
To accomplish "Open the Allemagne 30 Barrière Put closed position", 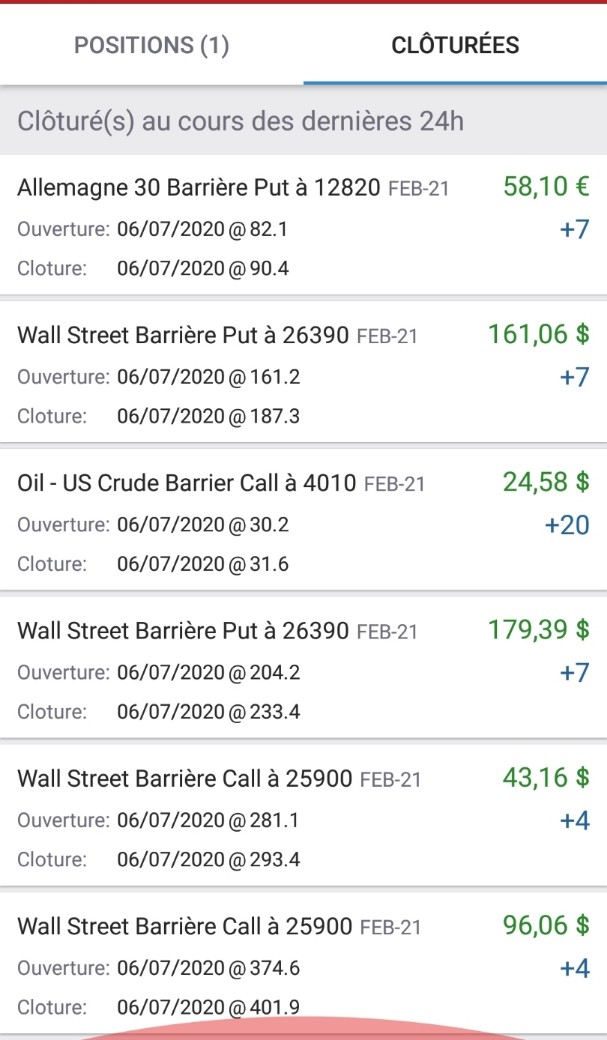I will (x=303, y=227).
